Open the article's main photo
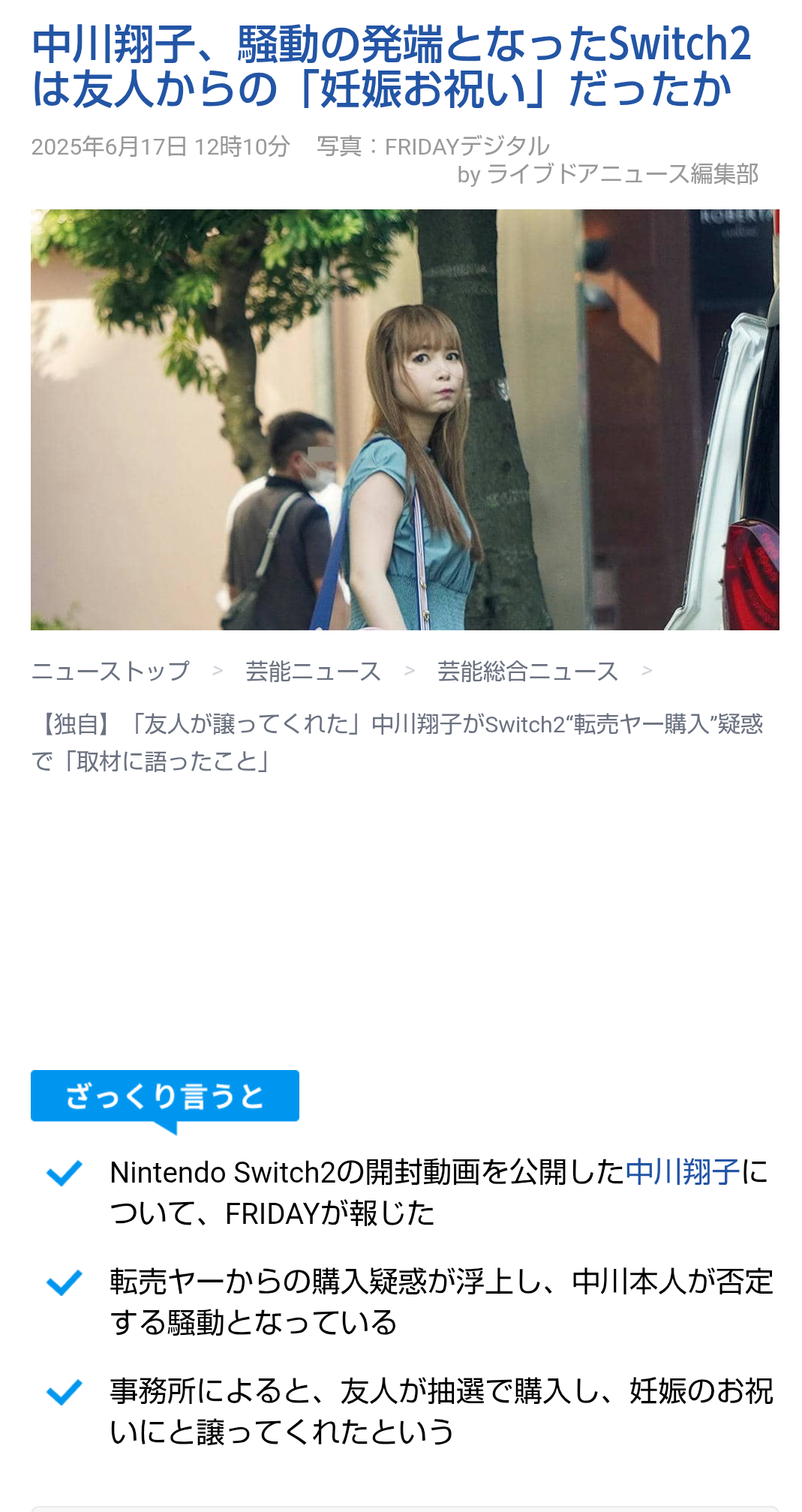The height and width of the screenshot is (1512, 802). click(x=405, y=419)
